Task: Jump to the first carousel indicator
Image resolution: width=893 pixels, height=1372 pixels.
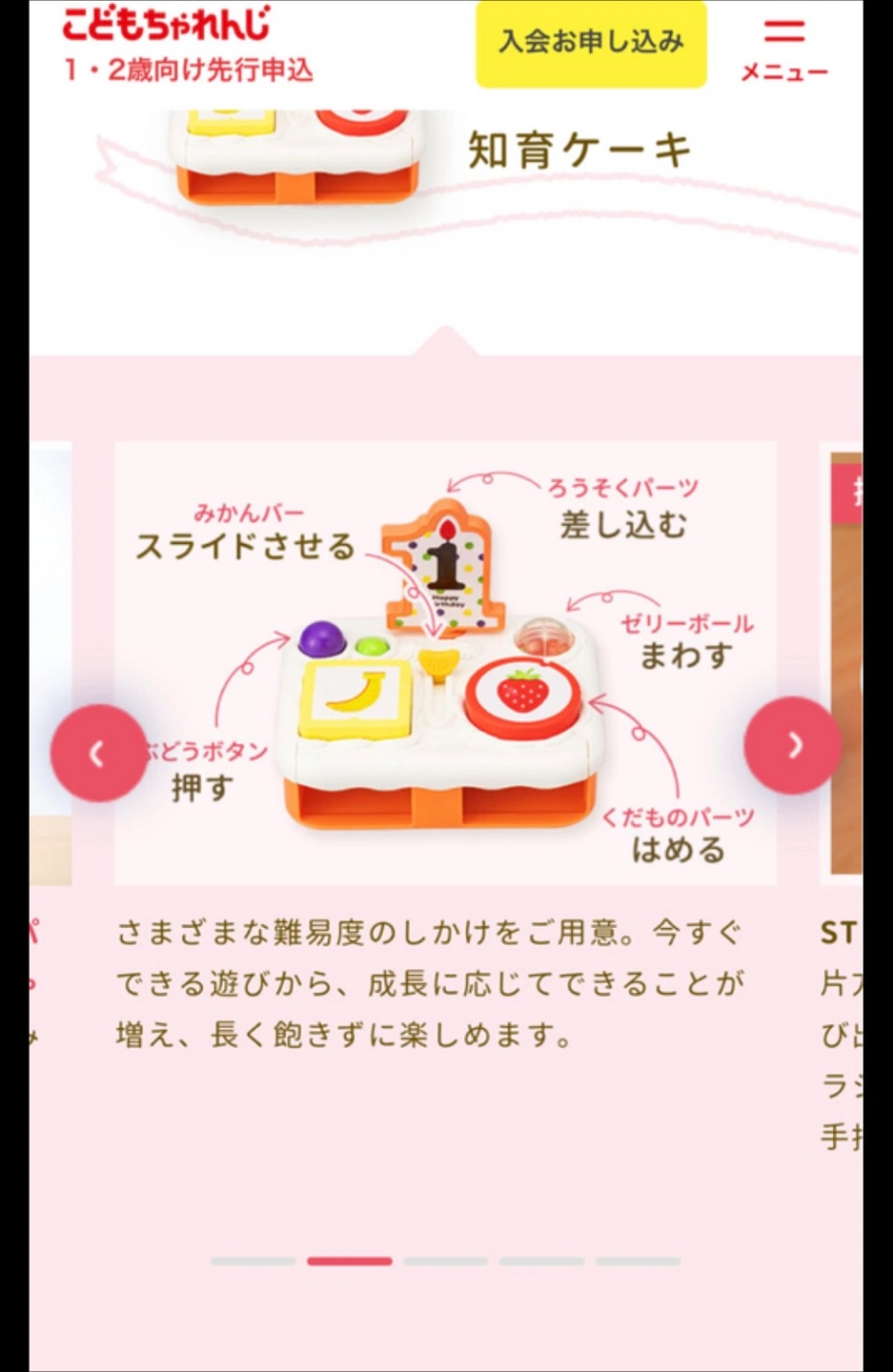Action: point(254,1261)
